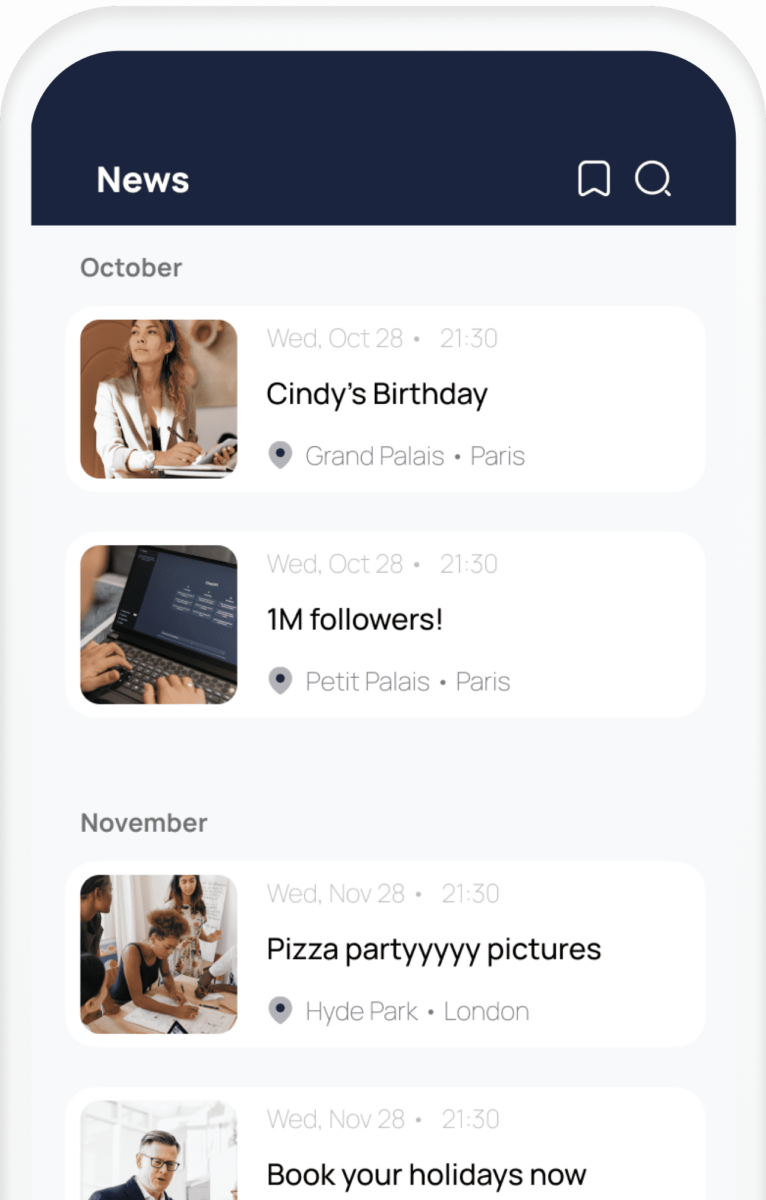
Task: Open the Cindy's Birthday card
Action: [x=385, y=398]
